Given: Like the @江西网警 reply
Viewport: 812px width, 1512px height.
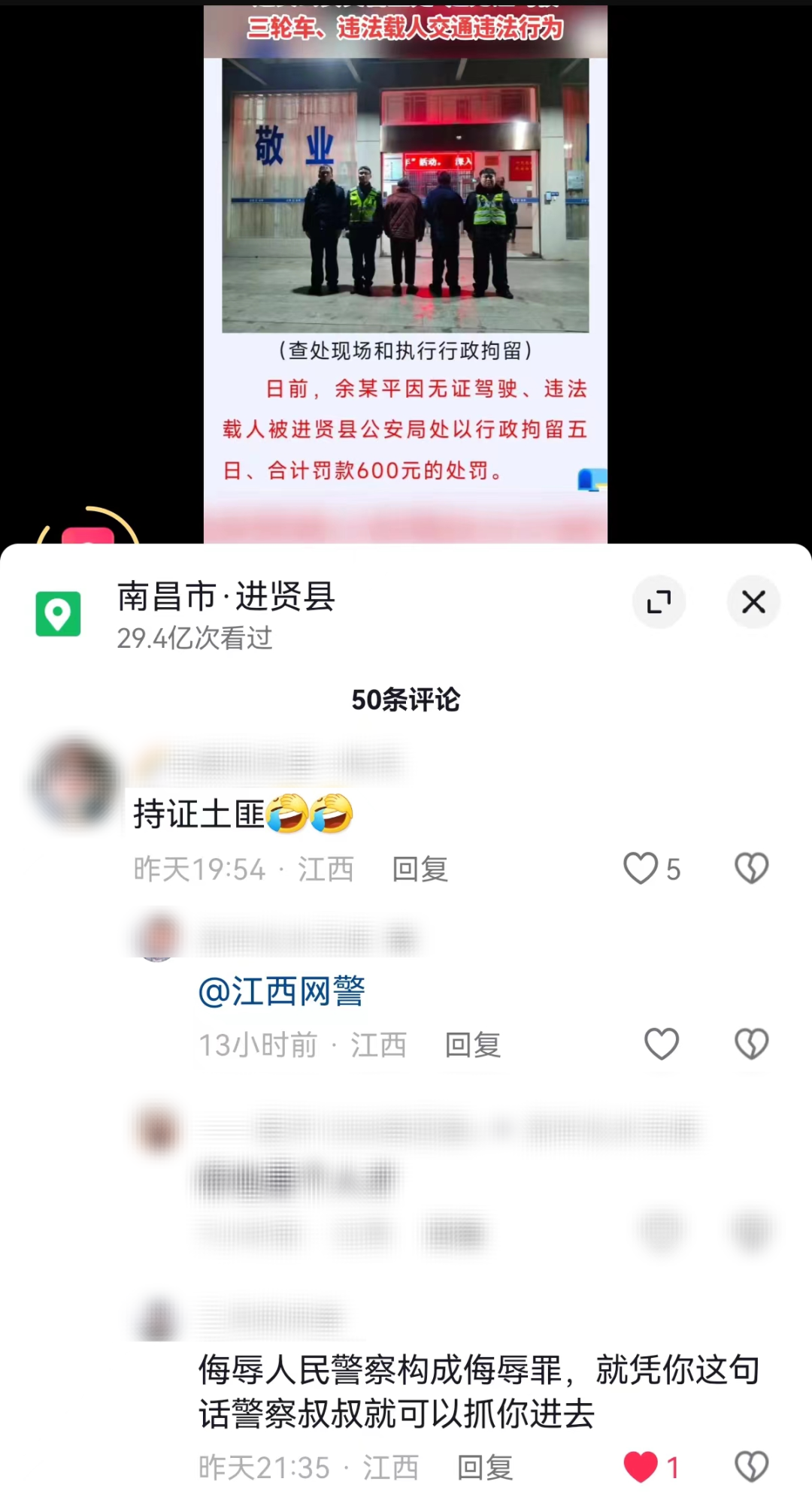Looking at the screenshot, I should [662, 1045].
